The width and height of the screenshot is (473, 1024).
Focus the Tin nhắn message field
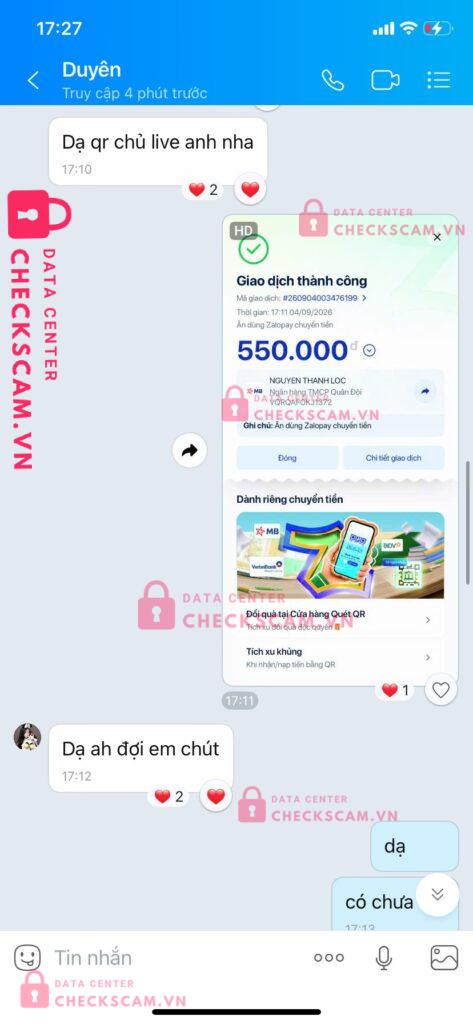(176, 958)
